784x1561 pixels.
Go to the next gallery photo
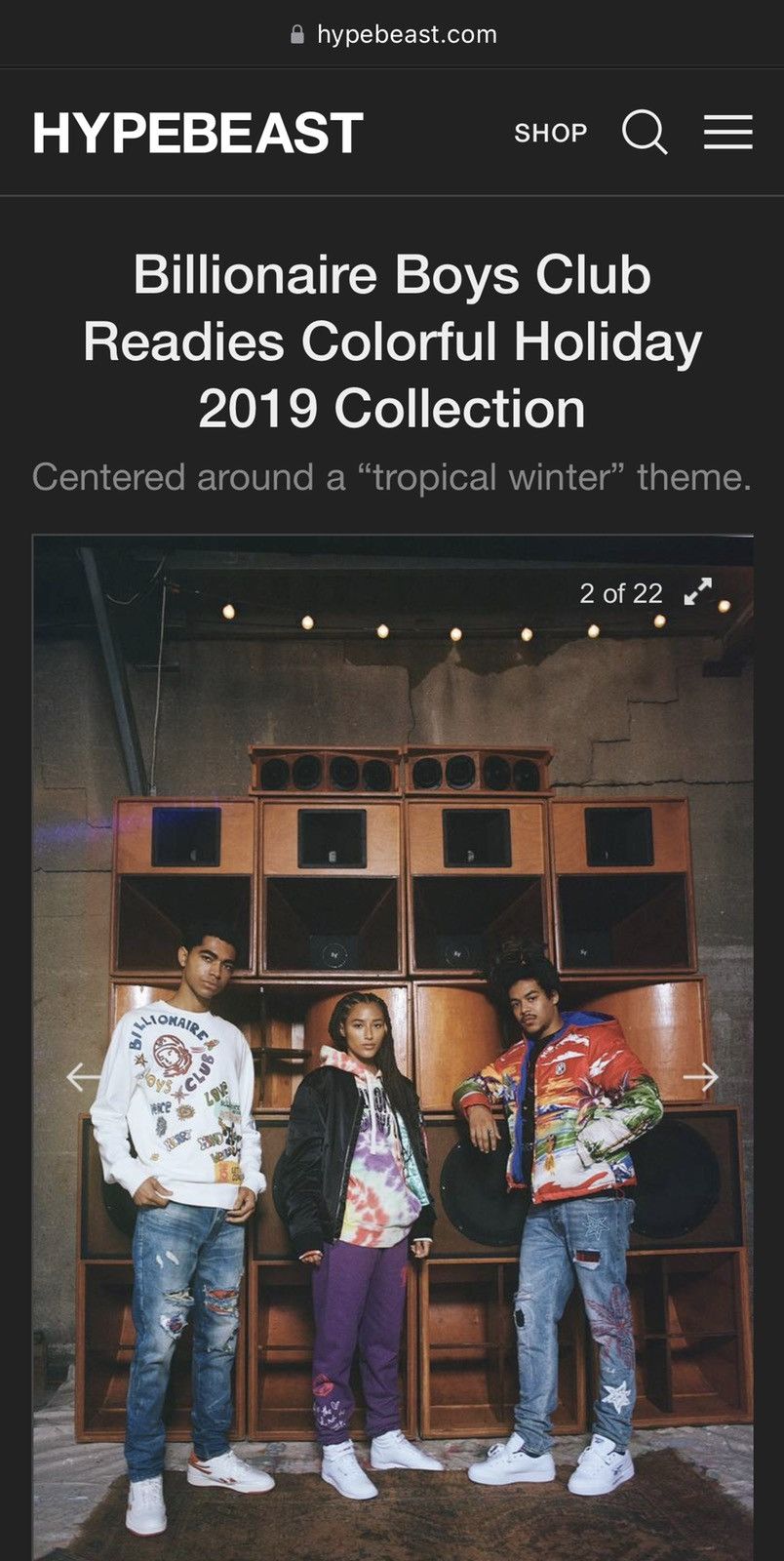pyautogui.click(x=700, y=1077)
